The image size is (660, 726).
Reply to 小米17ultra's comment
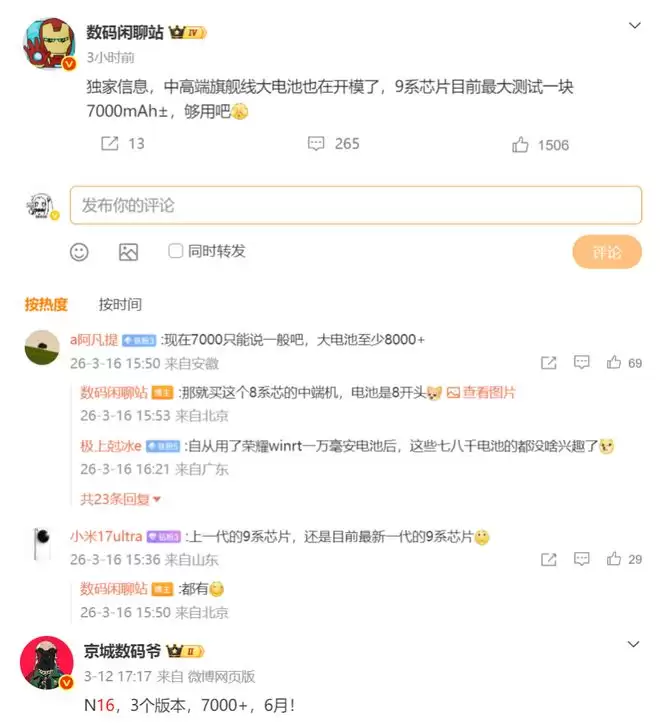(x=582, y=559)
